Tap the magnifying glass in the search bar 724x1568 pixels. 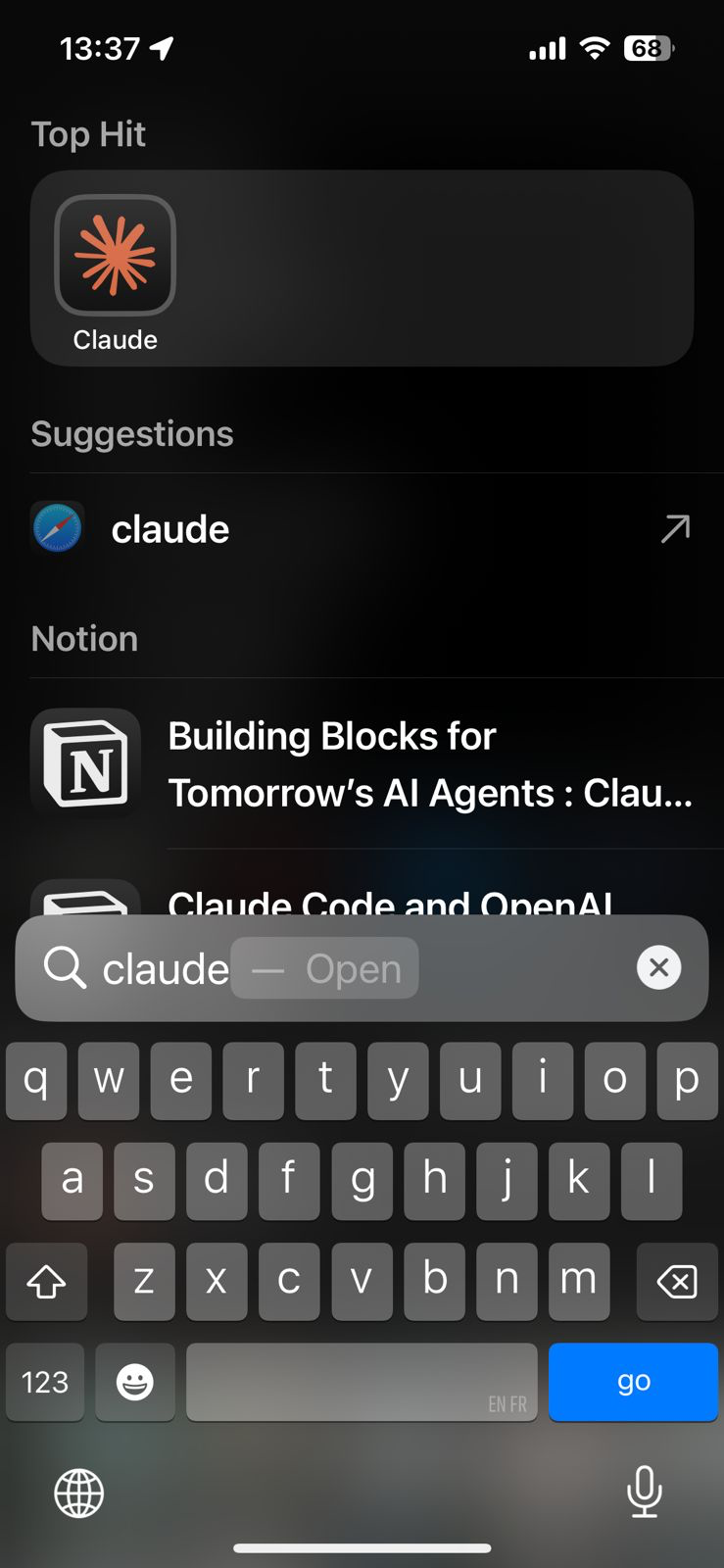[x=63, y=967]
